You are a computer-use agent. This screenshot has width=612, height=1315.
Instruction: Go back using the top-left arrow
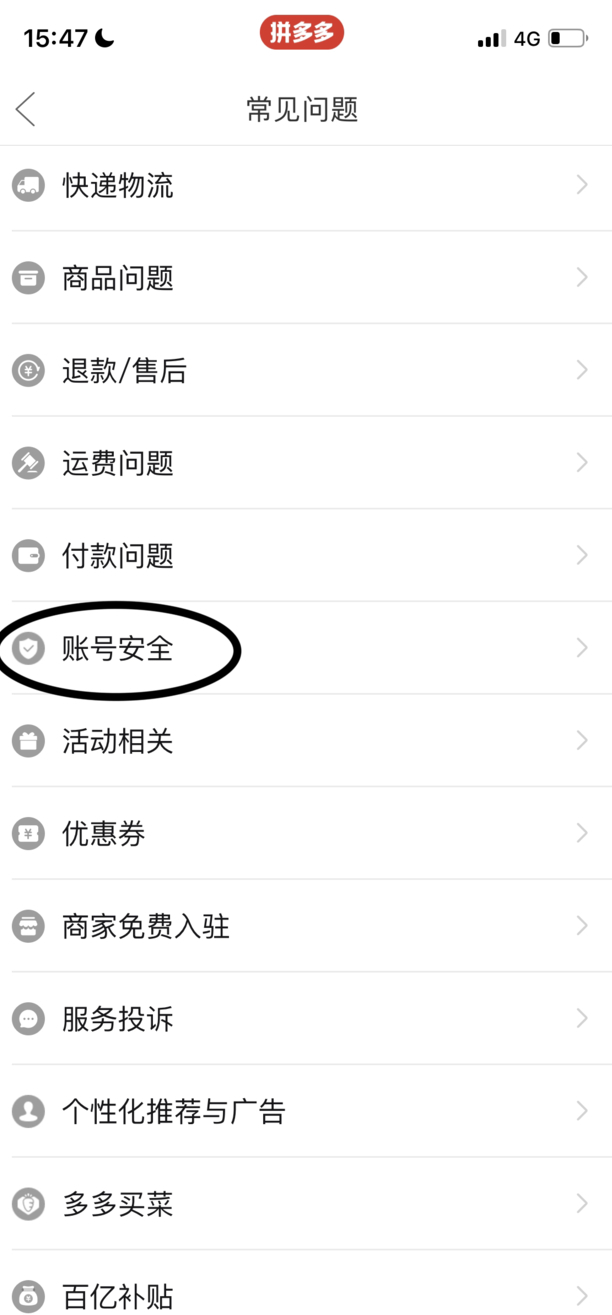pos(26,109)
